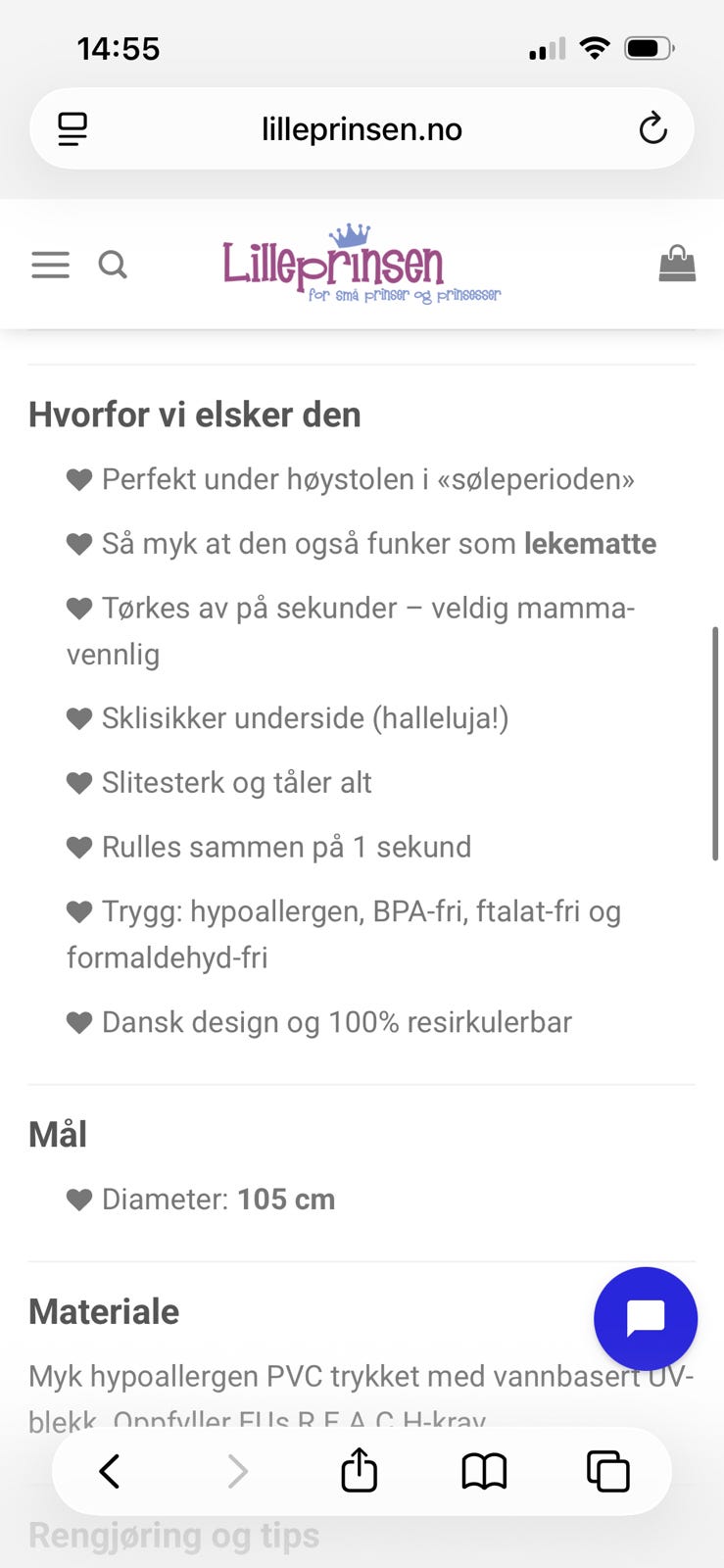Tap the search magnifier icon
This screenshot has width=724, height=1568.
[114, 265]
